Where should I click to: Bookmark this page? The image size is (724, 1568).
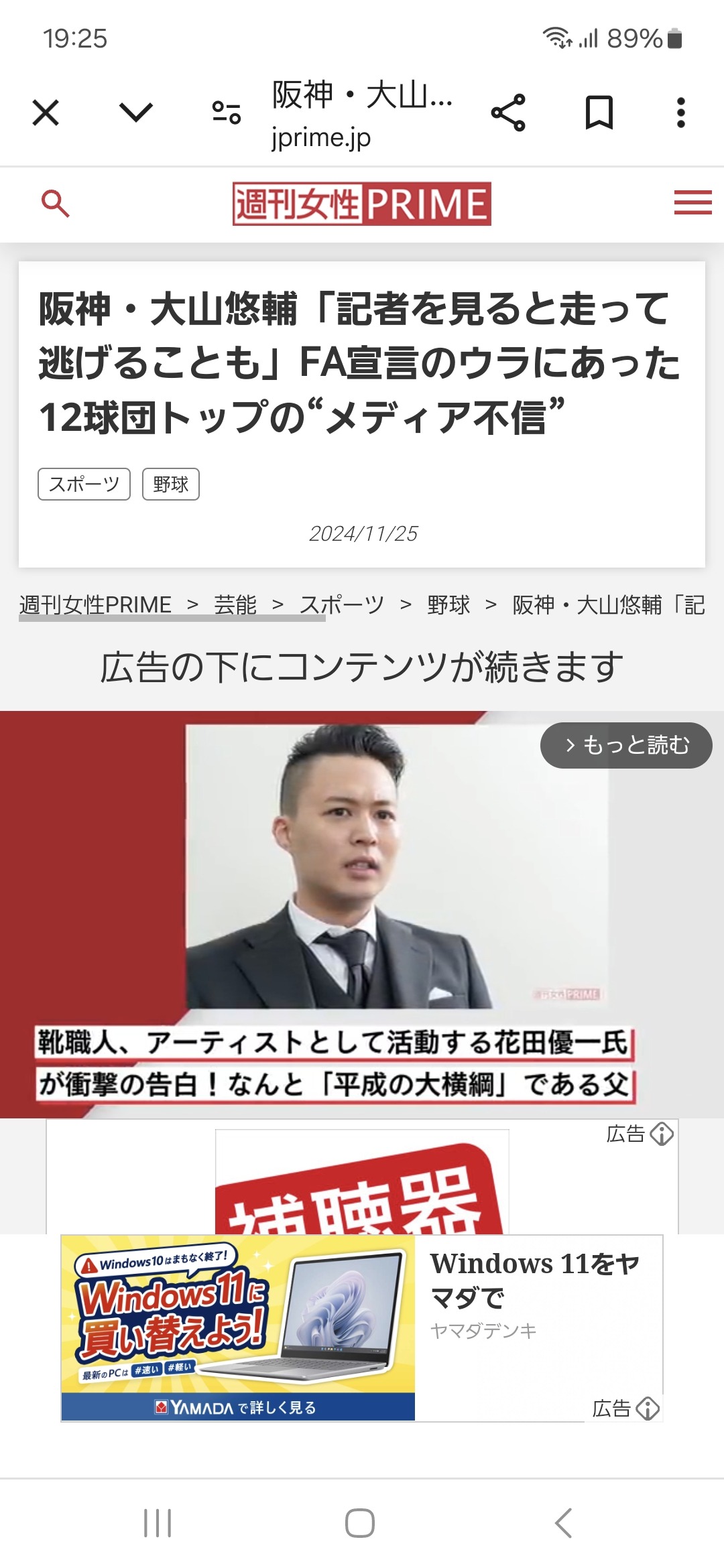coord(599,112)
